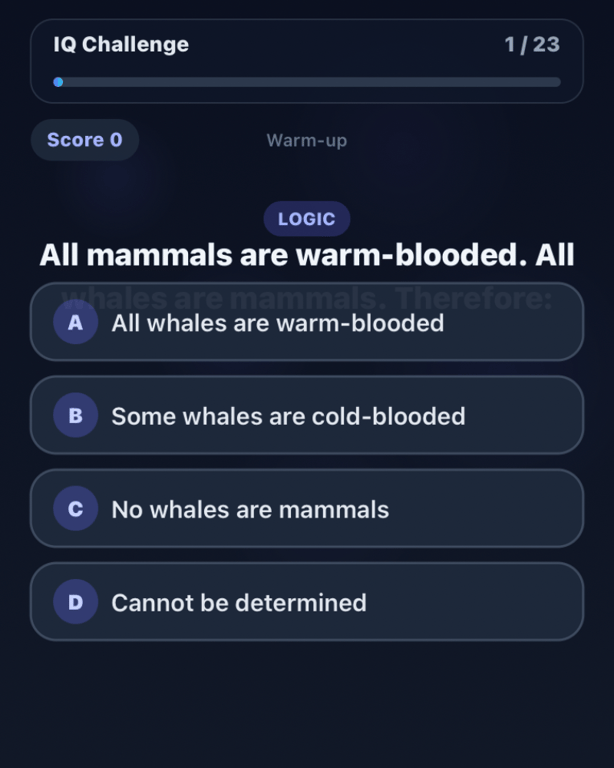Viewport: 614px width, 768px height.
Task: Select answer A, All whales are warm-blooded
Action: click(307, 322)
